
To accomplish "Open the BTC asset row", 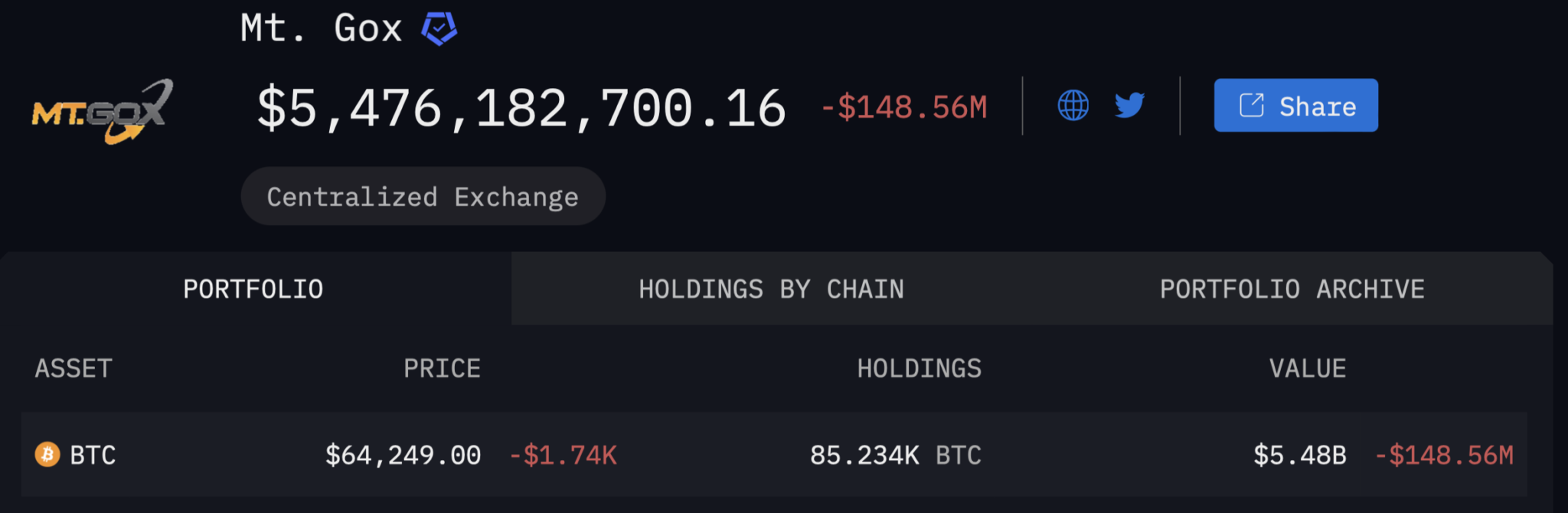I will pos(93,455).
